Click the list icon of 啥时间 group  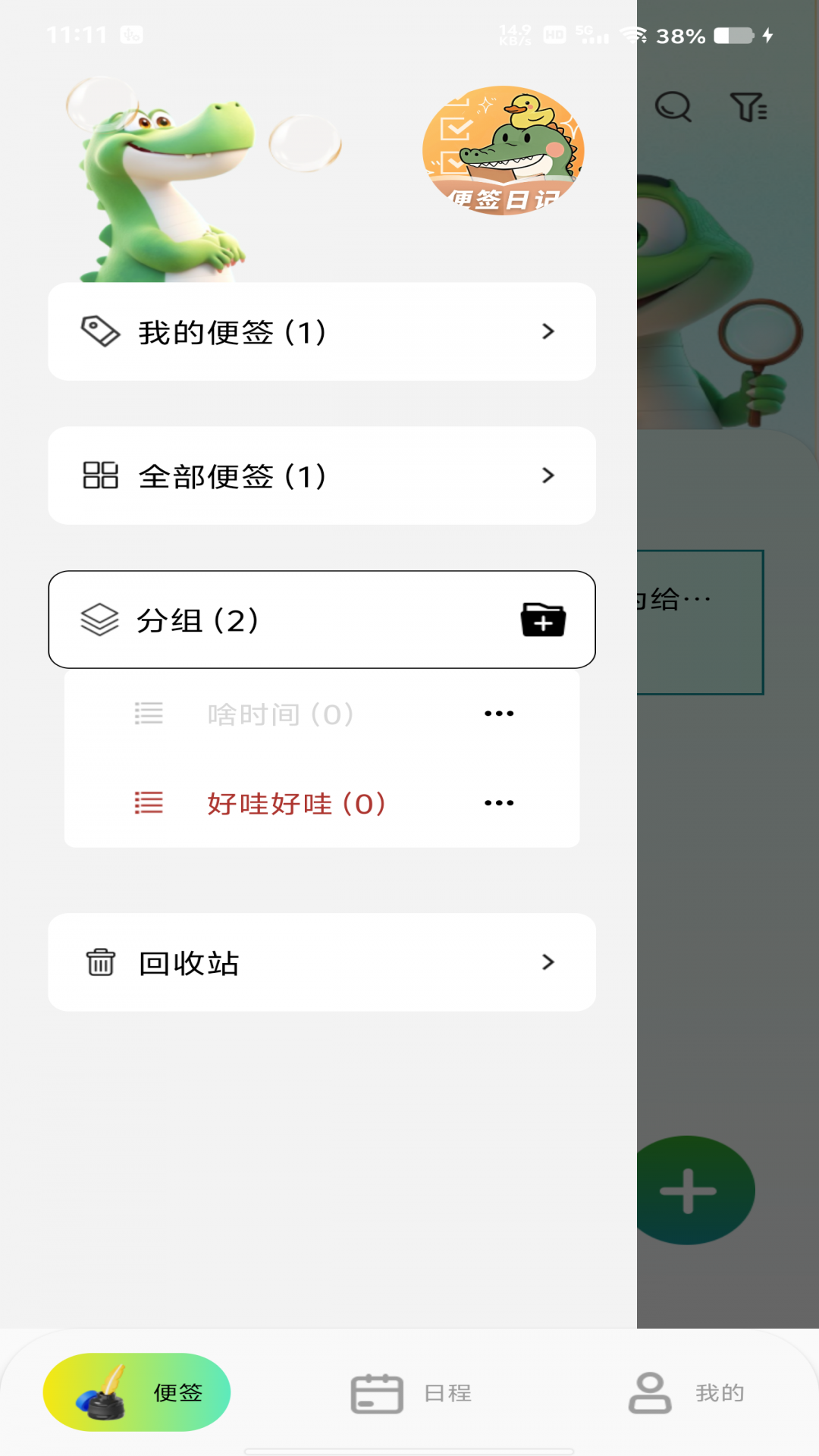[x=150, y=712]
